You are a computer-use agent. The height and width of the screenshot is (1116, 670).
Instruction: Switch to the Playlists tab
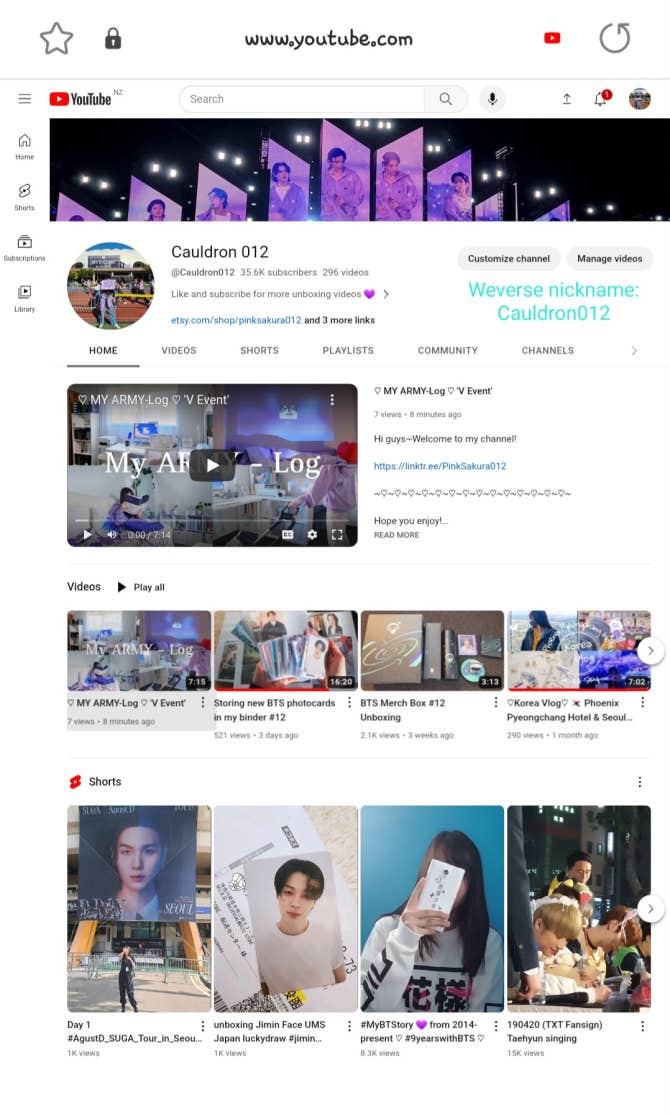[348, 351]
